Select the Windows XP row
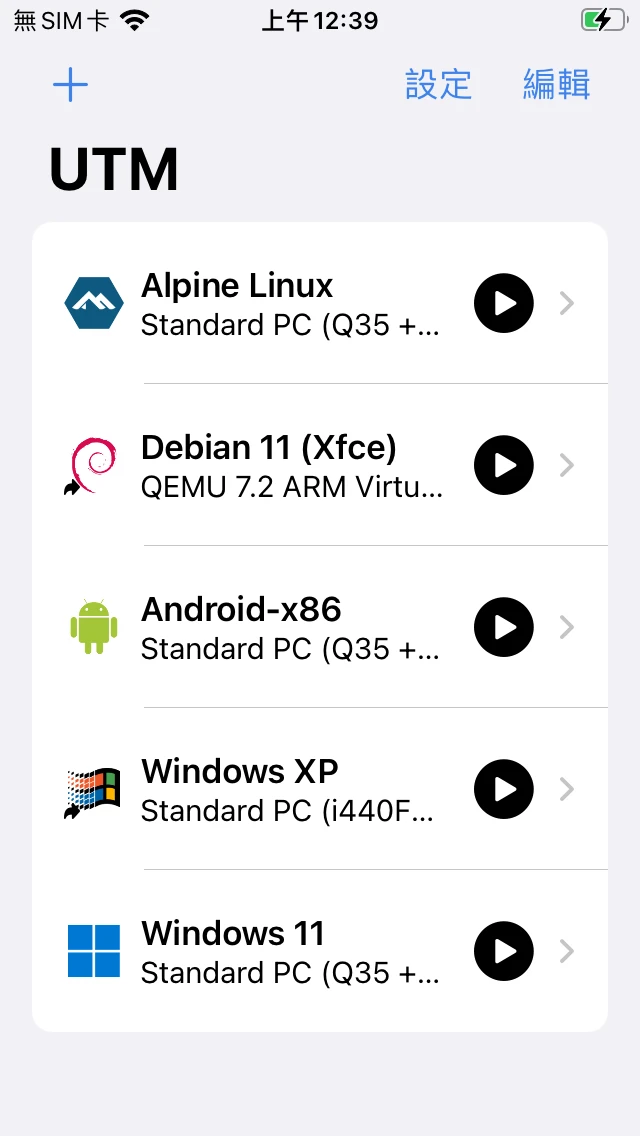The width and height of the screenshot is (640, 1136). pyautogui.click(x=290, y=789)
